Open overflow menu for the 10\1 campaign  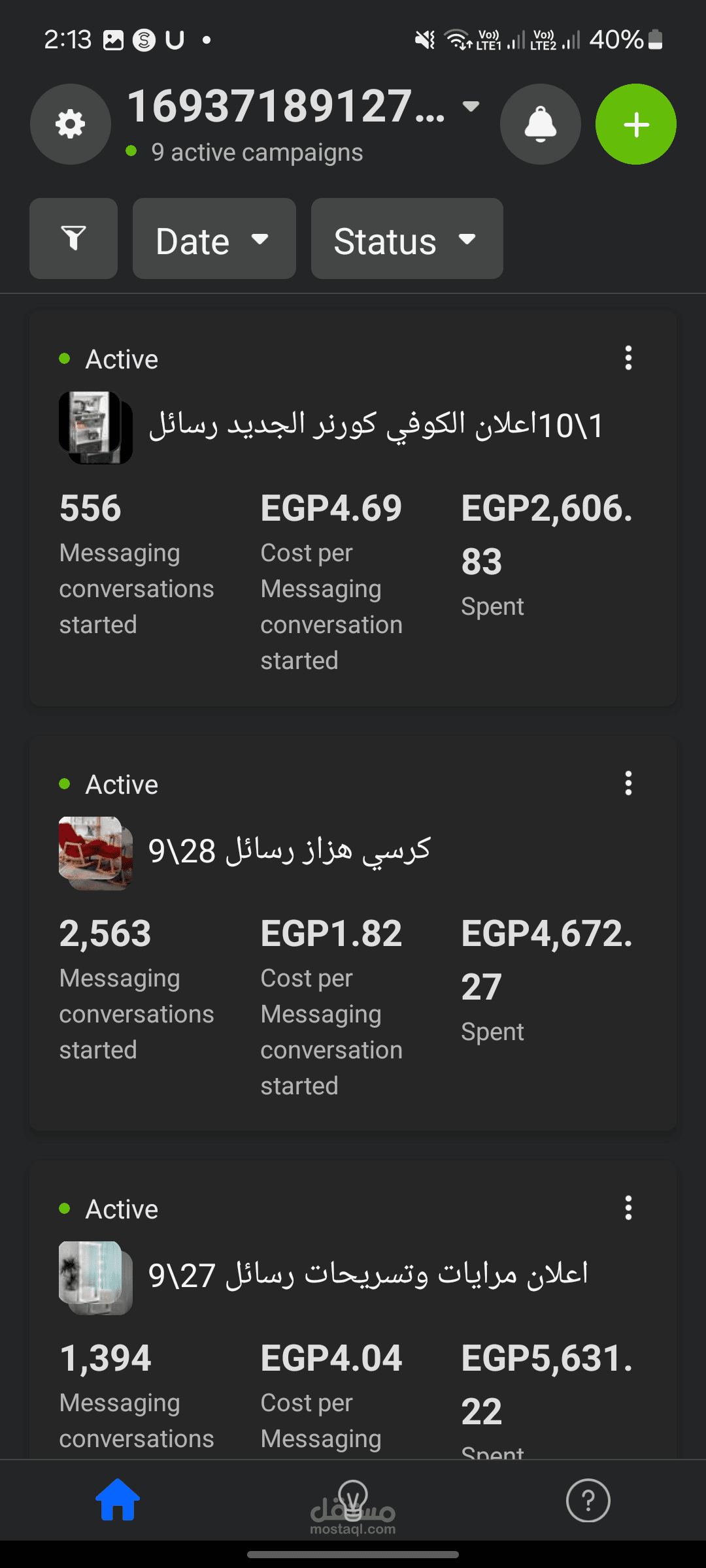coord(628,358)
